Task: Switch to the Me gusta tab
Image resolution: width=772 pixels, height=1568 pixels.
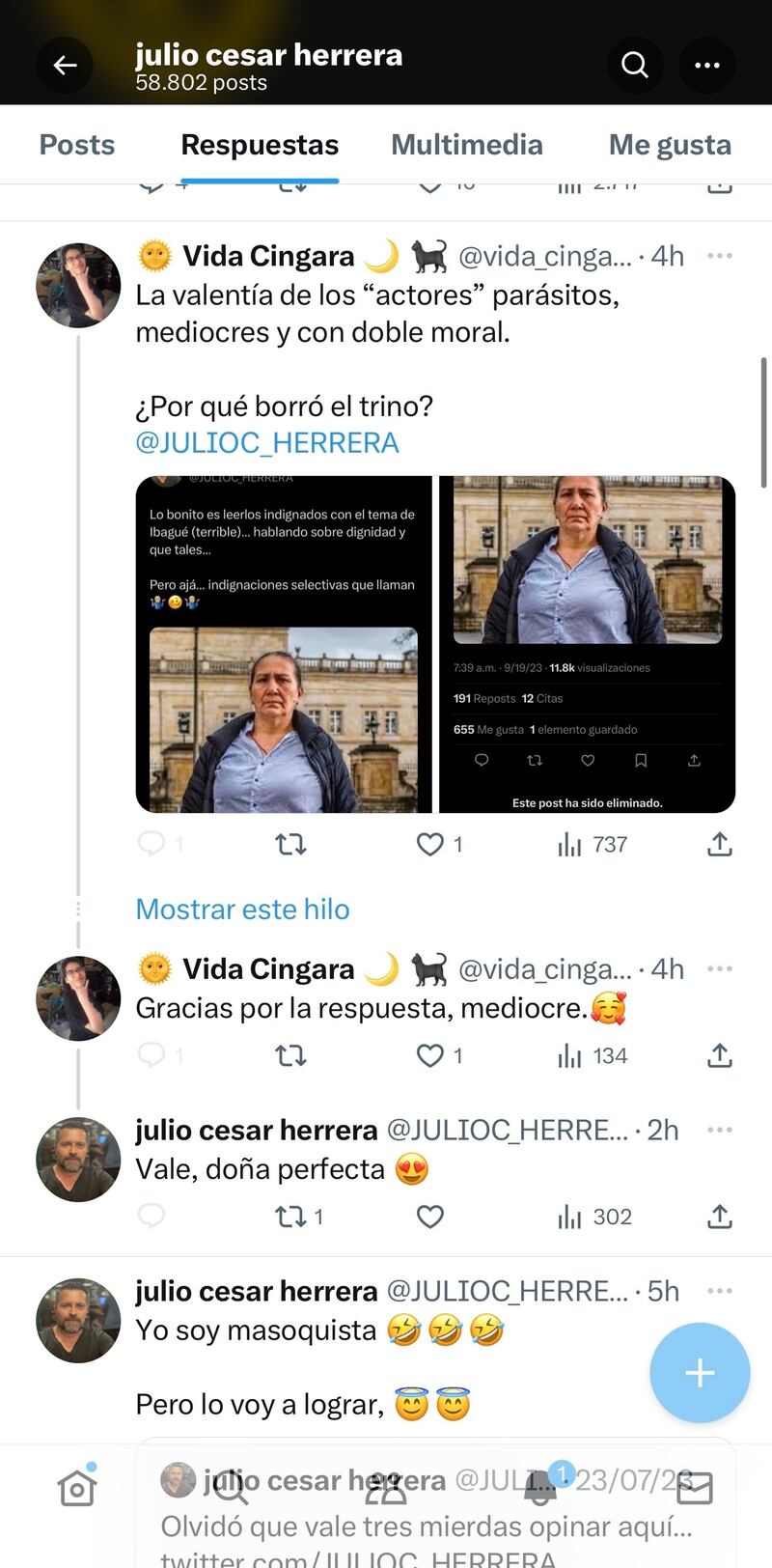Action: pyautogui.click(x=670, y=145)
